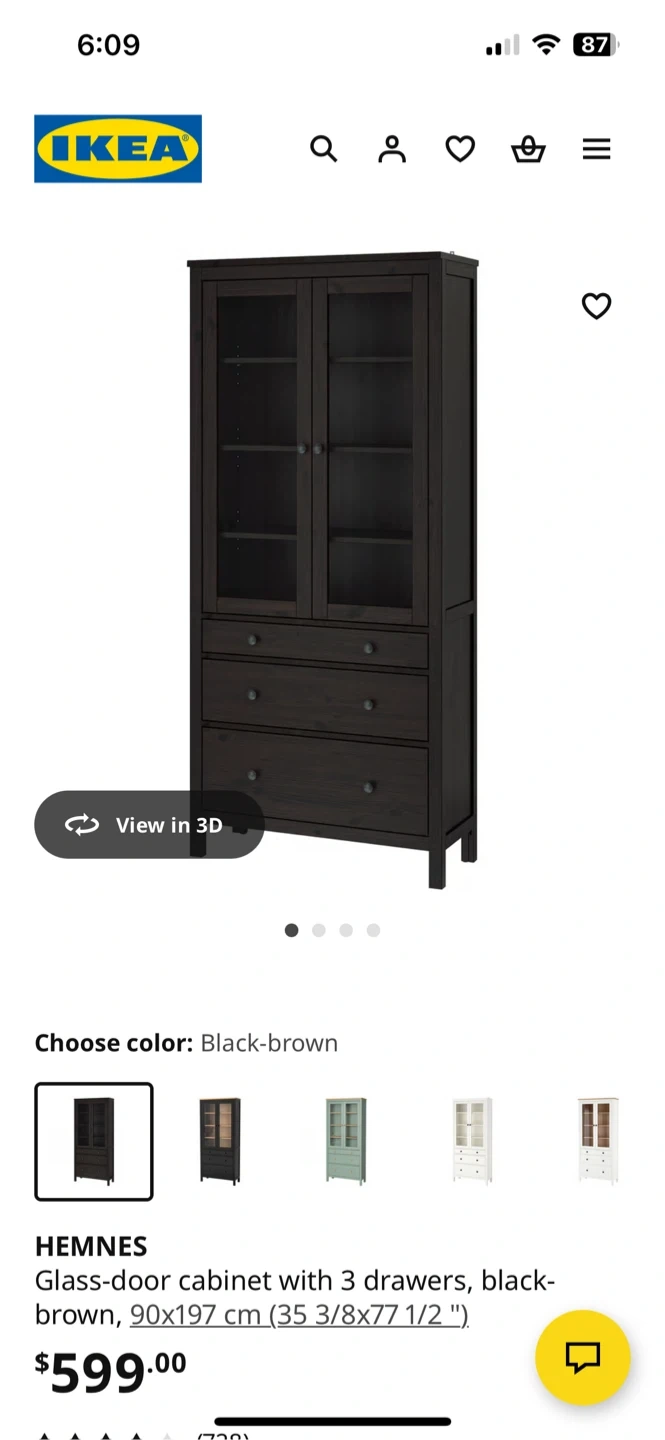Open the 90x197 cm dimensions link

coord(299,1314)
